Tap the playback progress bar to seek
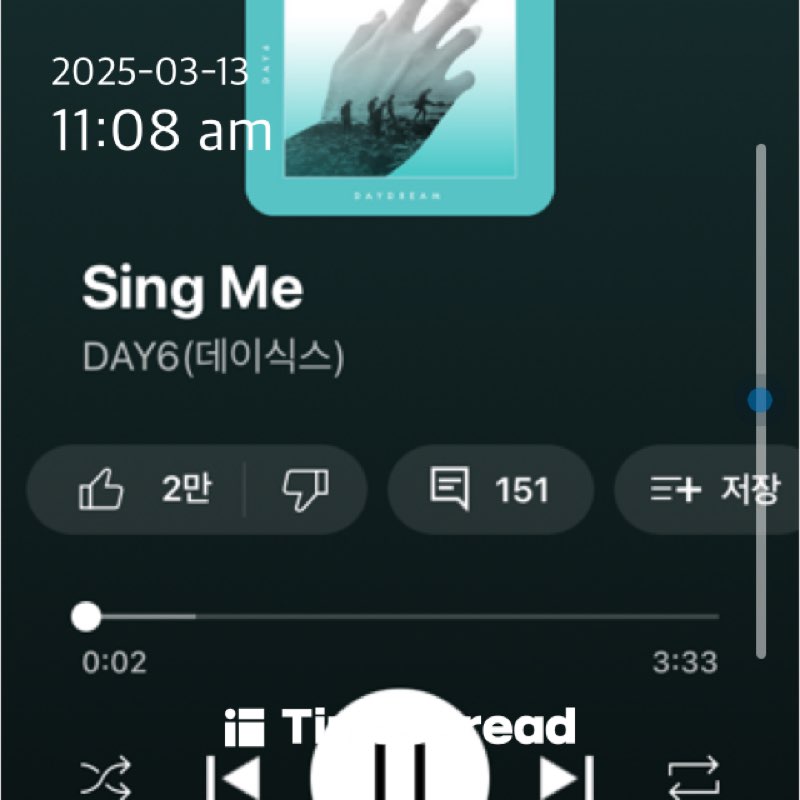The width and height of the screenshot is (800, 800). pos(400,617)
